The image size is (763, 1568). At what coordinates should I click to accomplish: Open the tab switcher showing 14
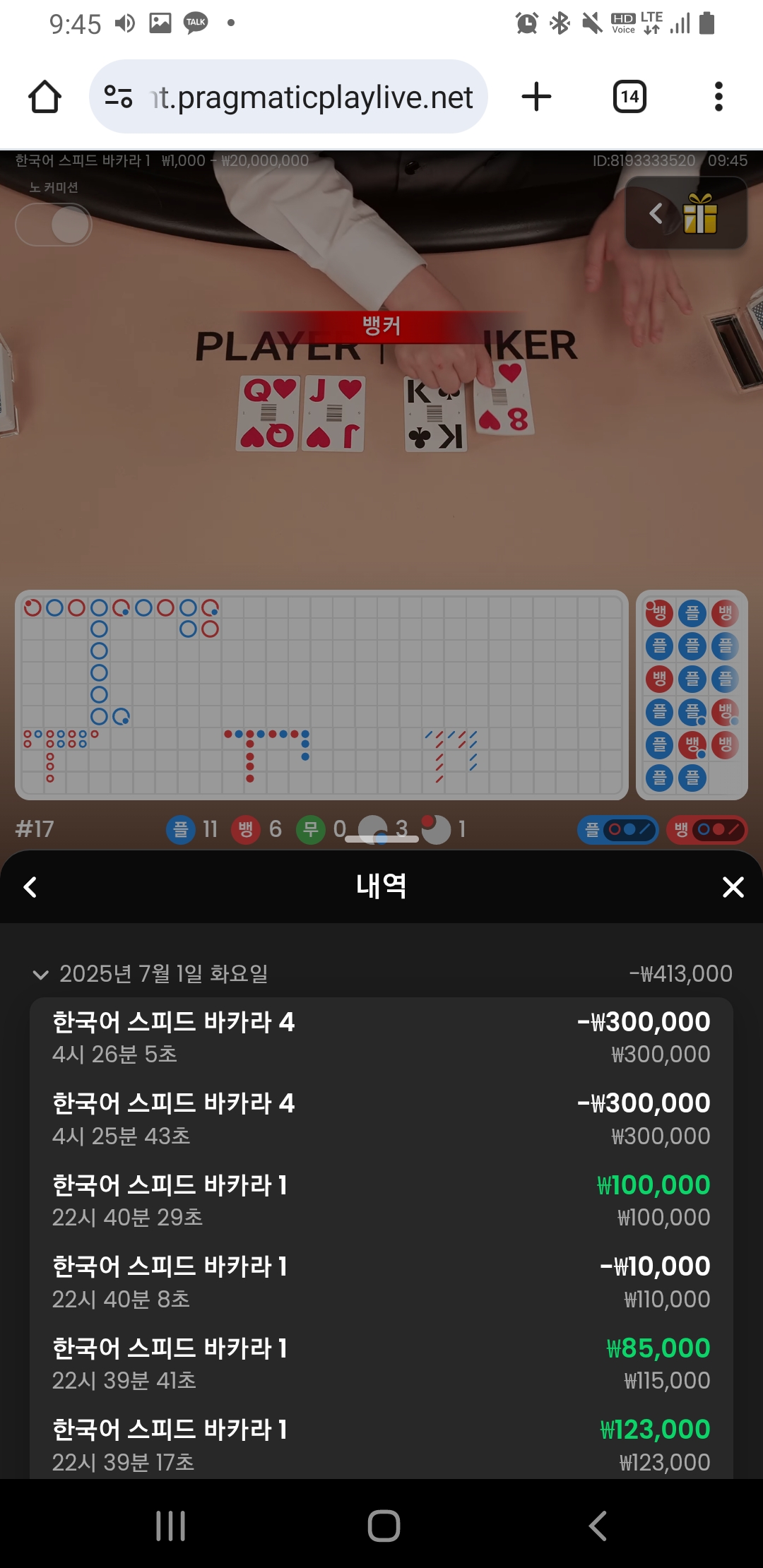[629, 97]
